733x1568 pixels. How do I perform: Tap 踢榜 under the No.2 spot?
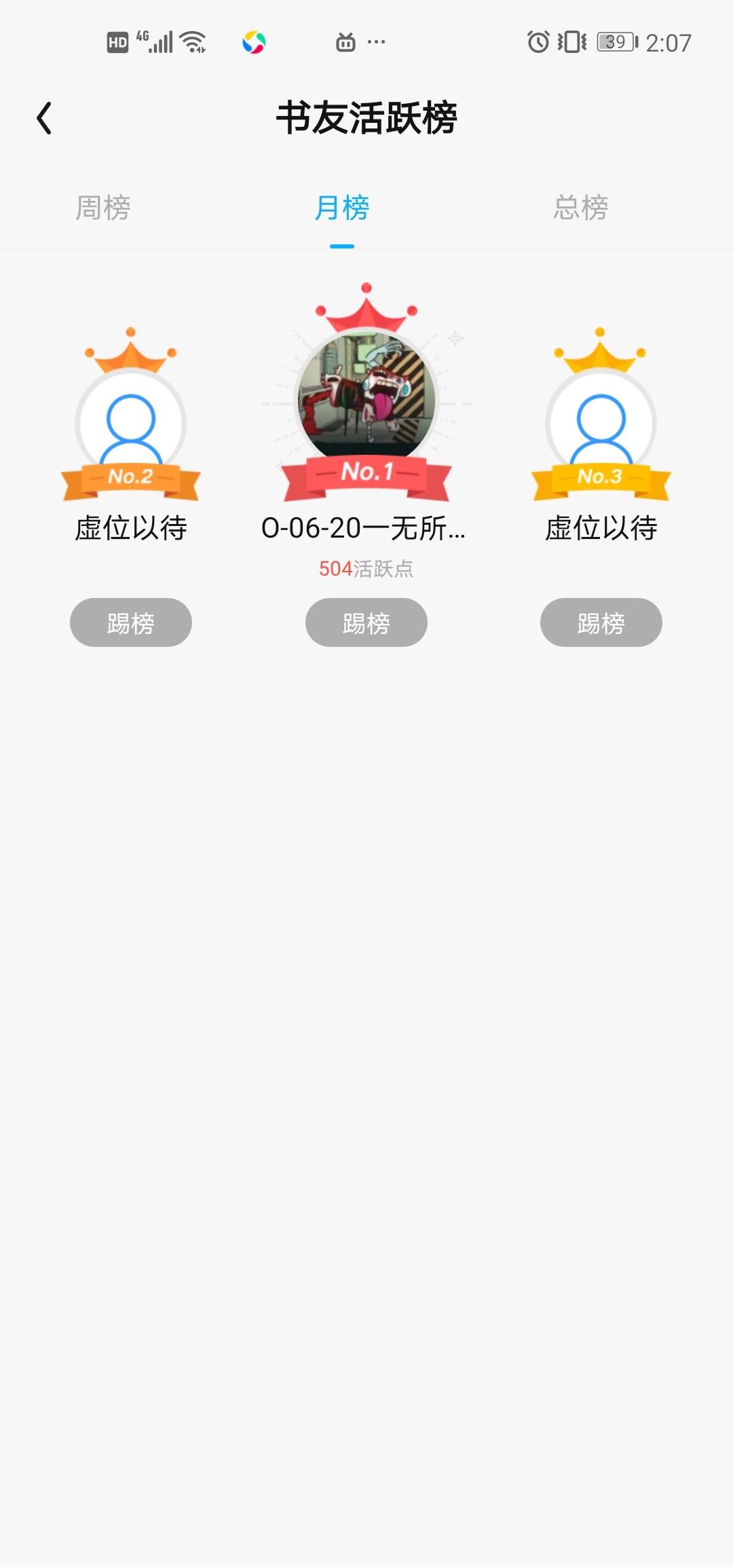[131, 622]
